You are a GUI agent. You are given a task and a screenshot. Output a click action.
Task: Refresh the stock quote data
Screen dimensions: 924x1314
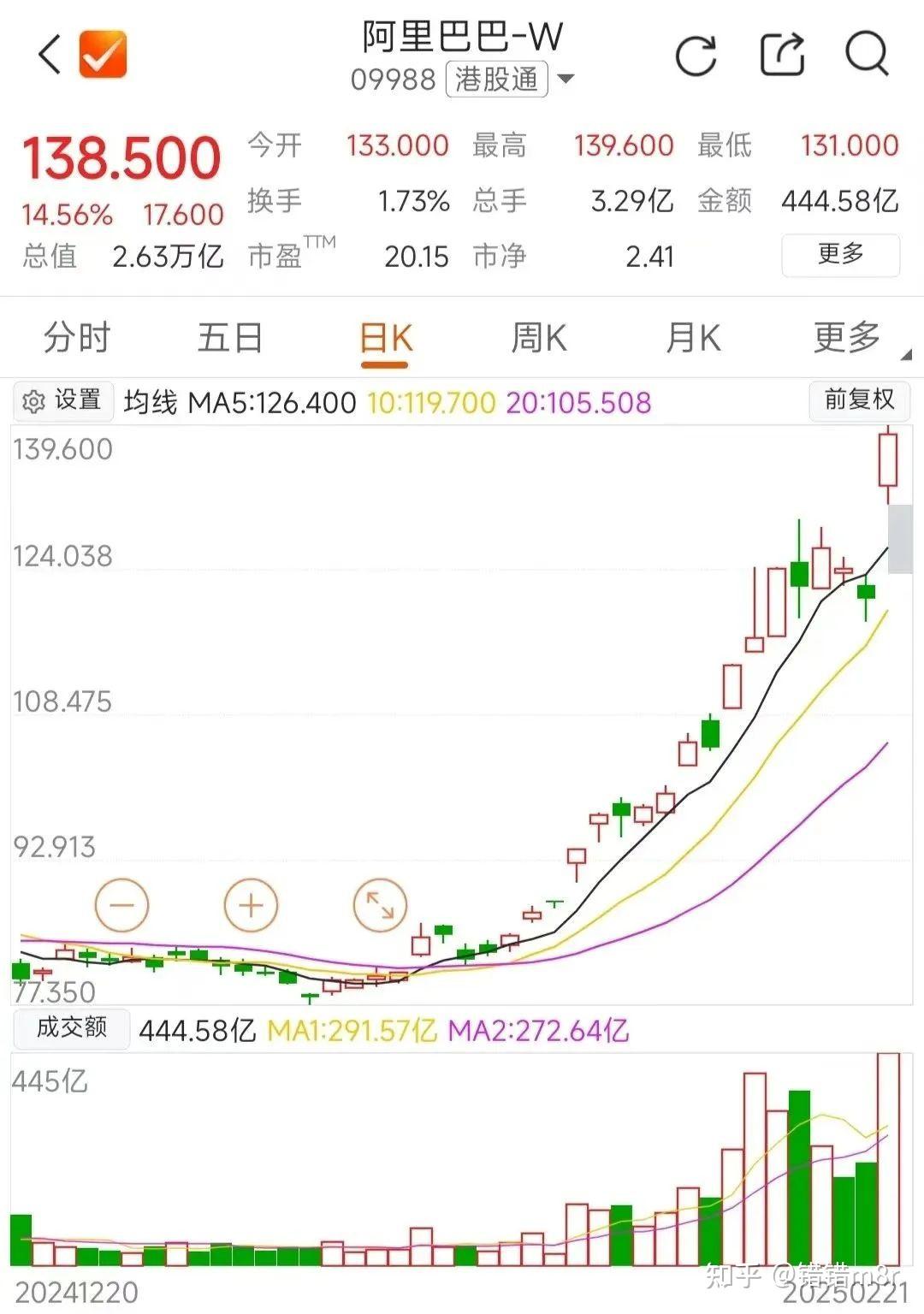[x=697, y=55]
